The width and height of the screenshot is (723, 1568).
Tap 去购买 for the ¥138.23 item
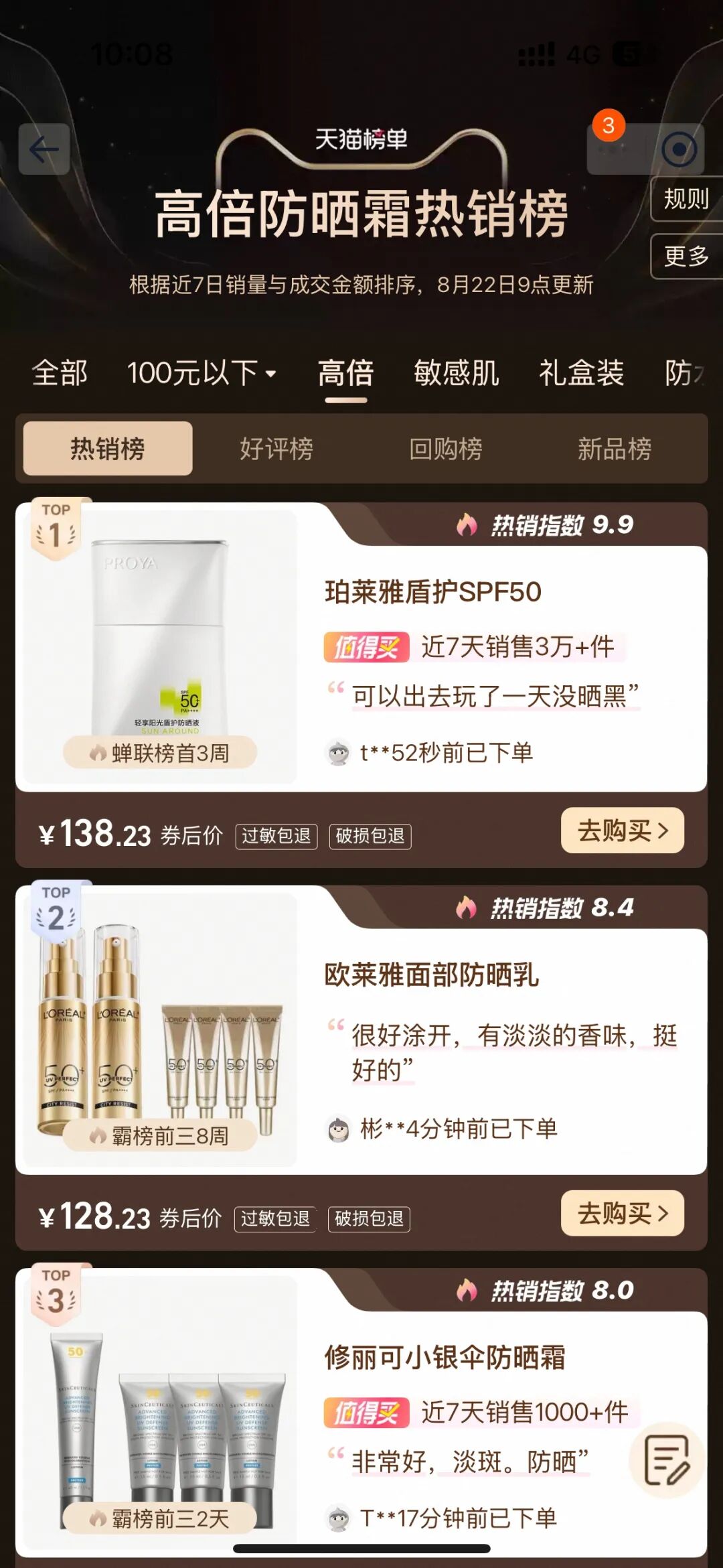click(622, 831)
